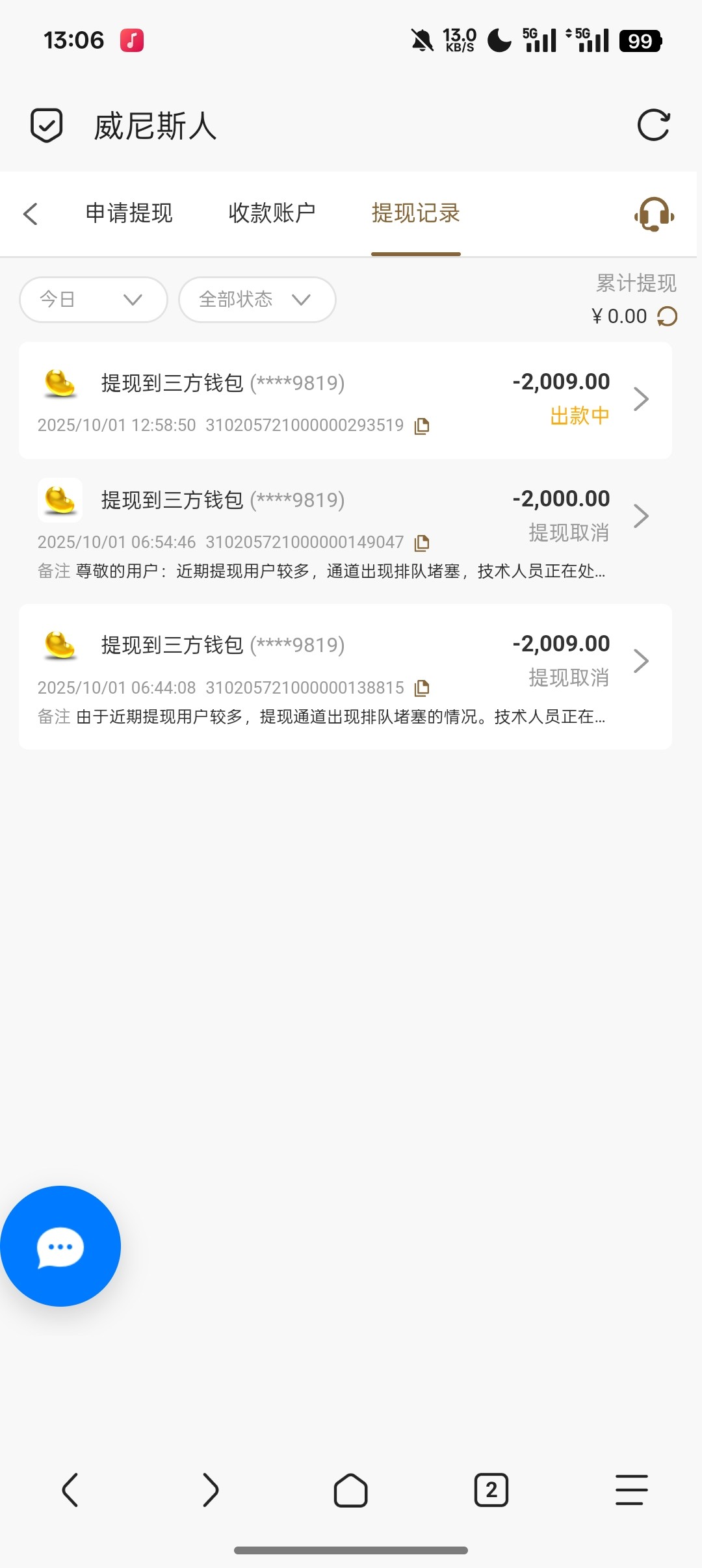Open the browser tab switcher showing 2

coord(491,1490)
